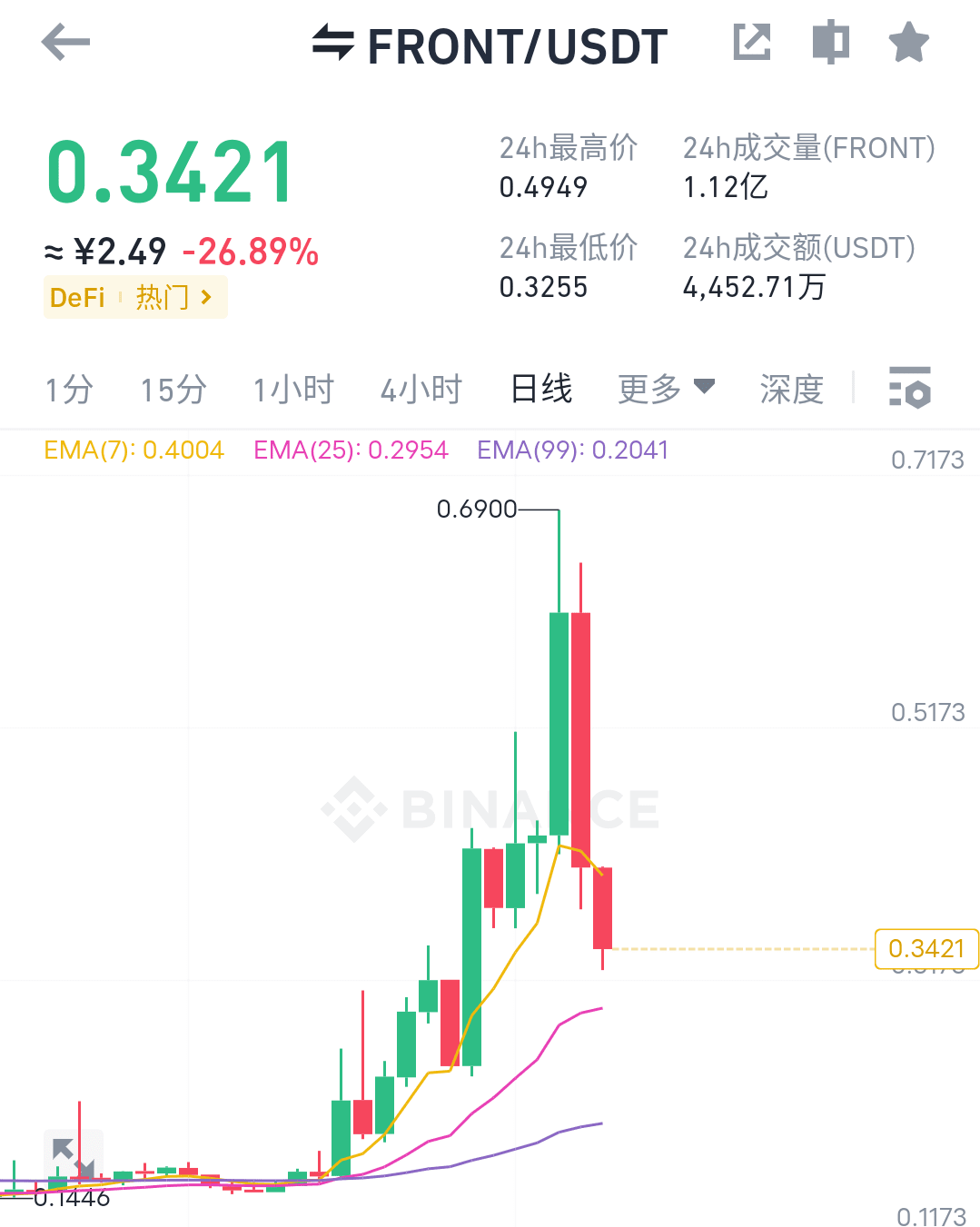
Task: Expand the 更多 intervals dropdown
Action: (x=666, y=389)
